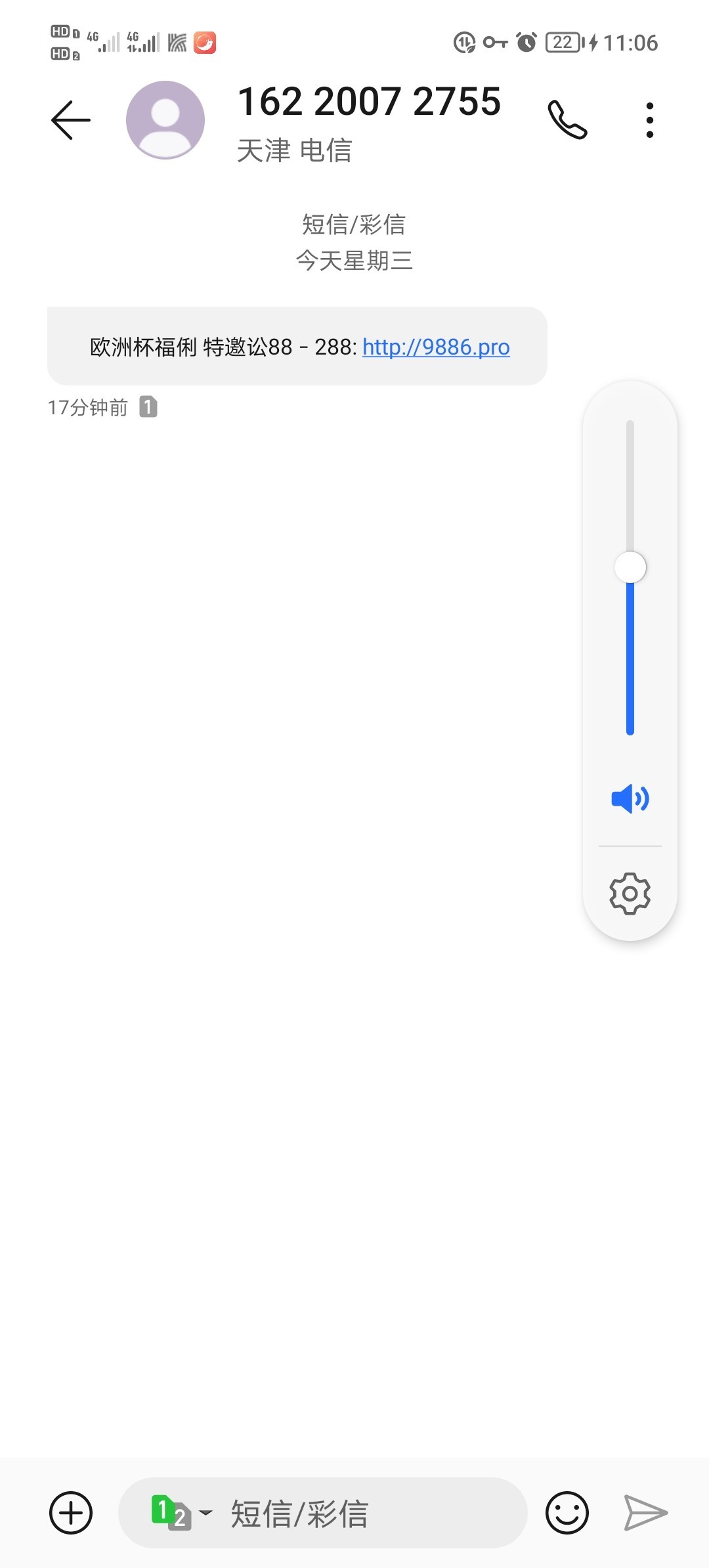Open the plus attachment menu
The width and height of the screenshot is (709, 1568).
[x=71, y=1513]
